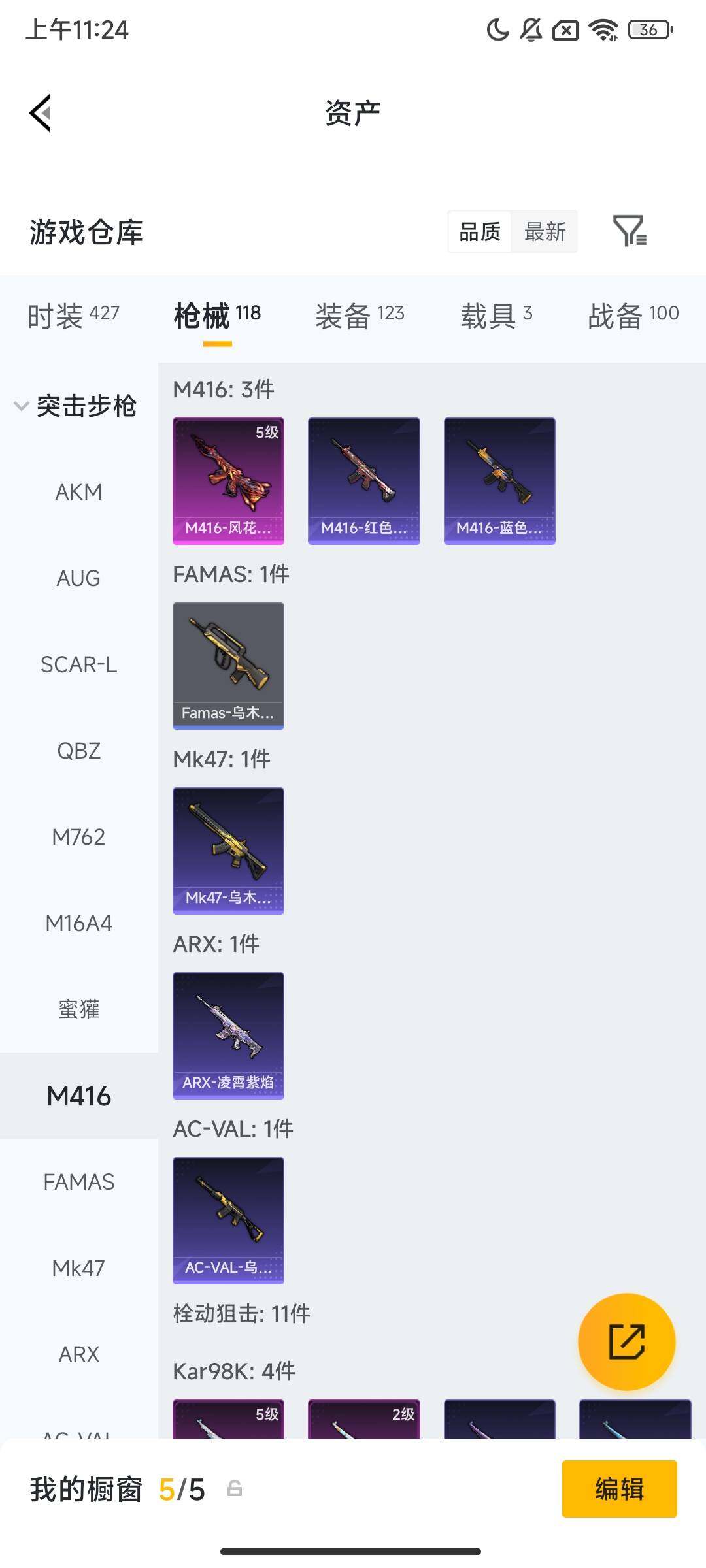Sort the warehouse by 最新
706x1568 pixels.
coord(545,232)
